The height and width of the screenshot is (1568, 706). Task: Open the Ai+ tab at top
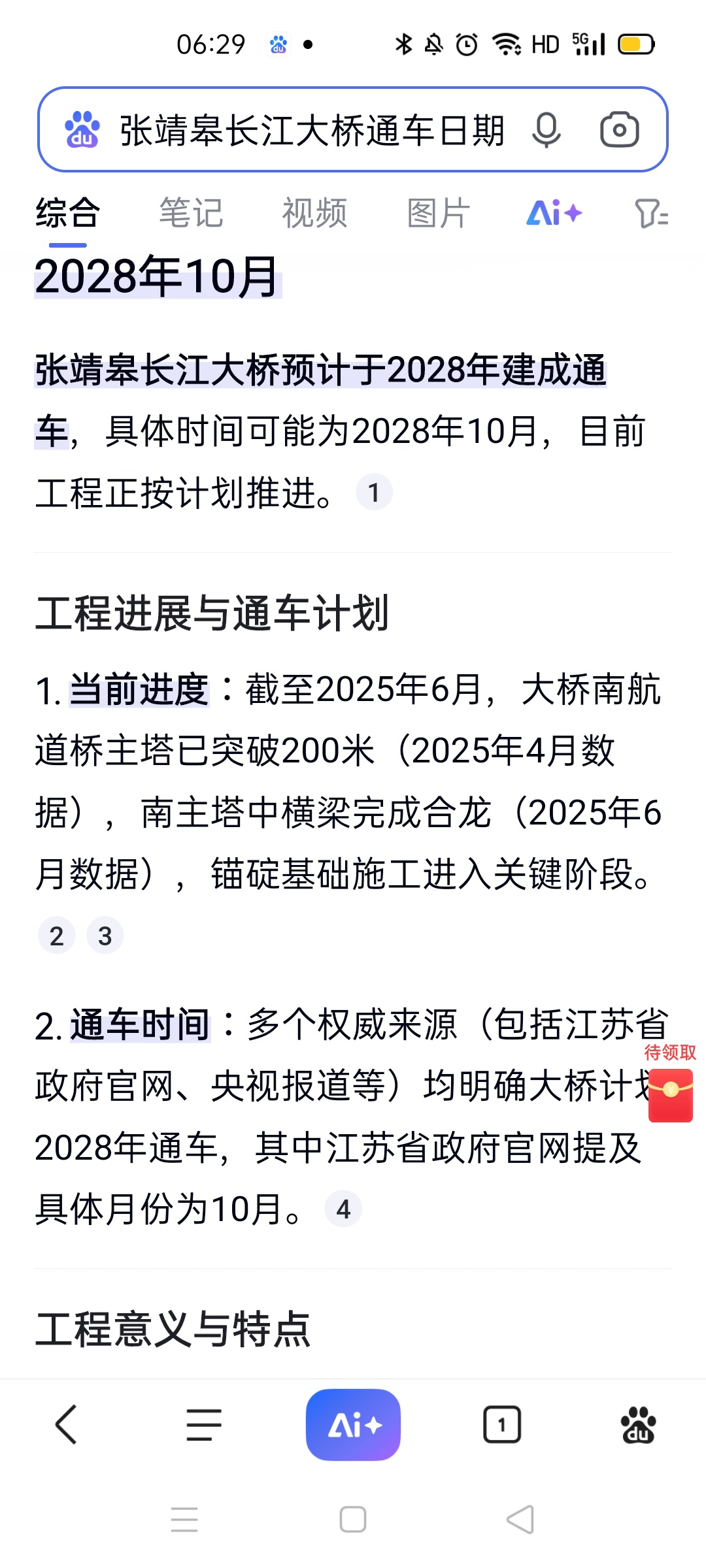pos(554,213)
